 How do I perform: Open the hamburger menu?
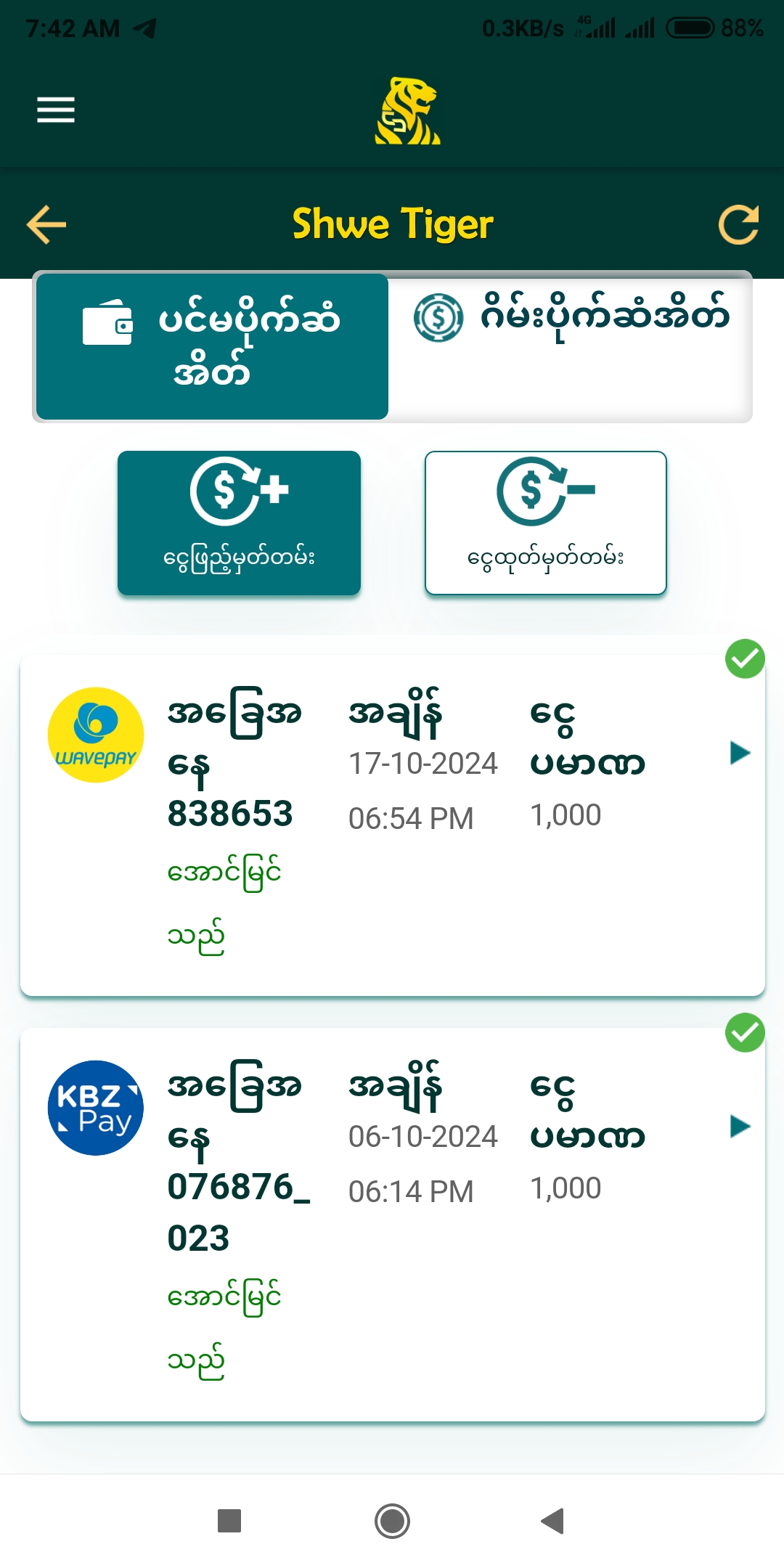click(x=56, y=110)
